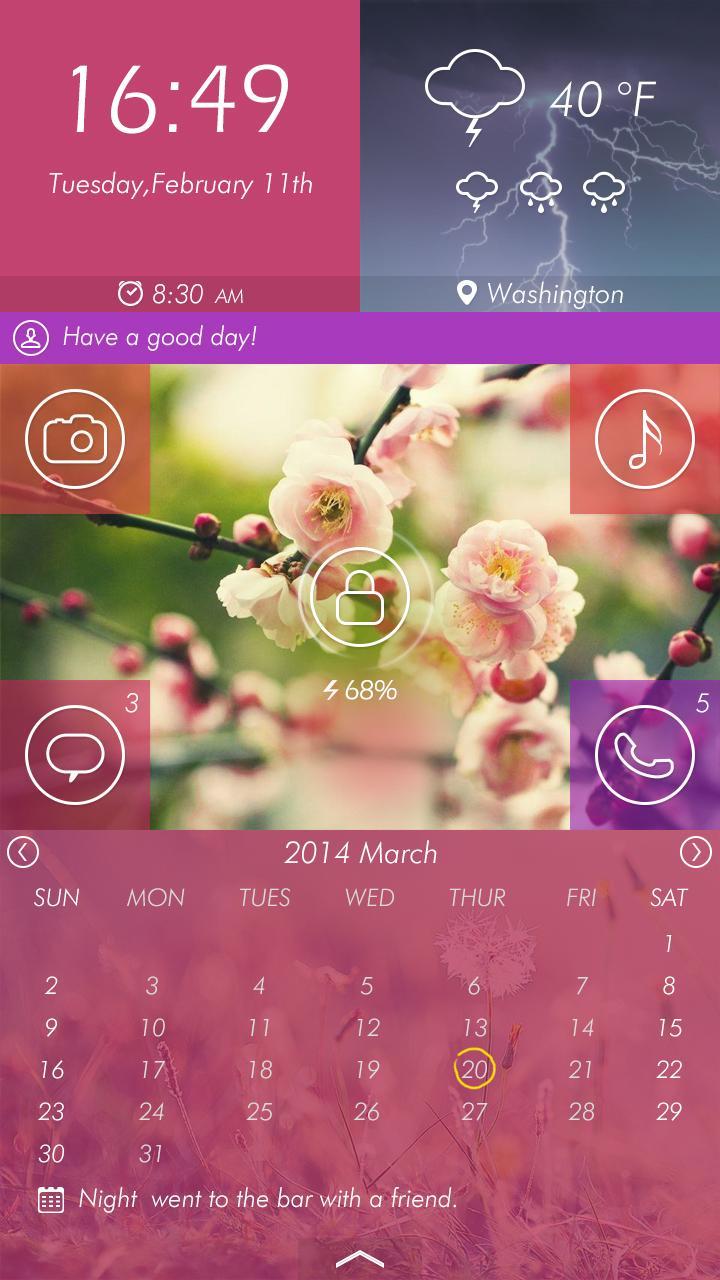Open phone shortcut with 5 missed calls
This screenshot has height=1280, width=720.
(645, 755)
